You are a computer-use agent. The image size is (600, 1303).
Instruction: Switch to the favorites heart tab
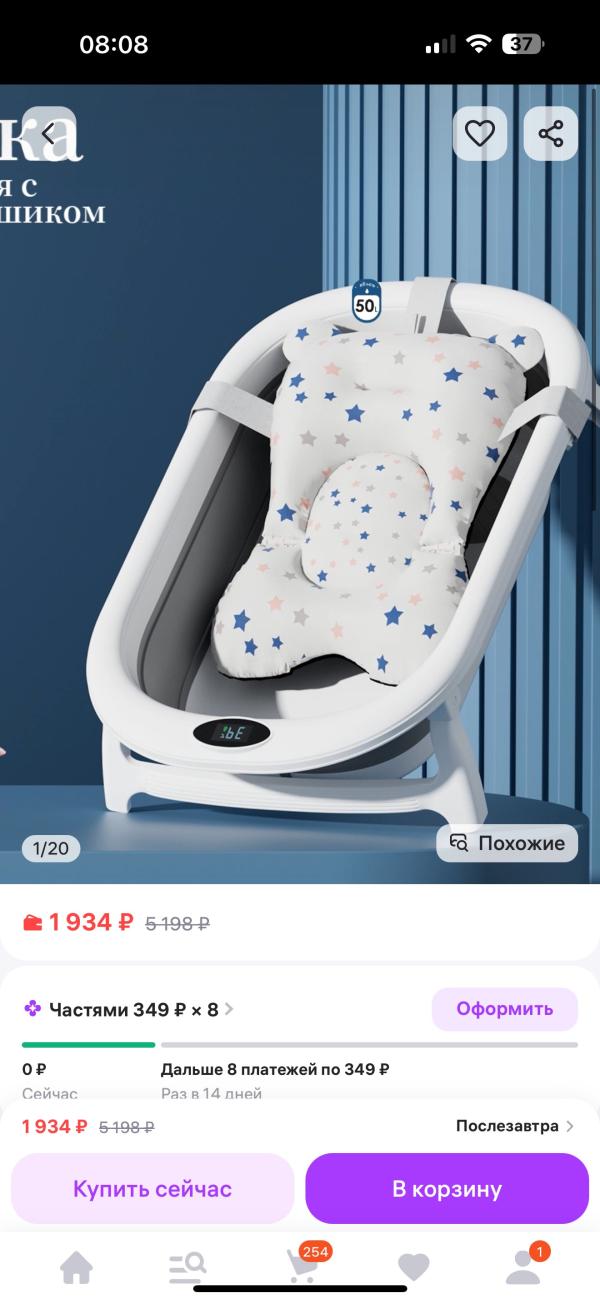413,1267
